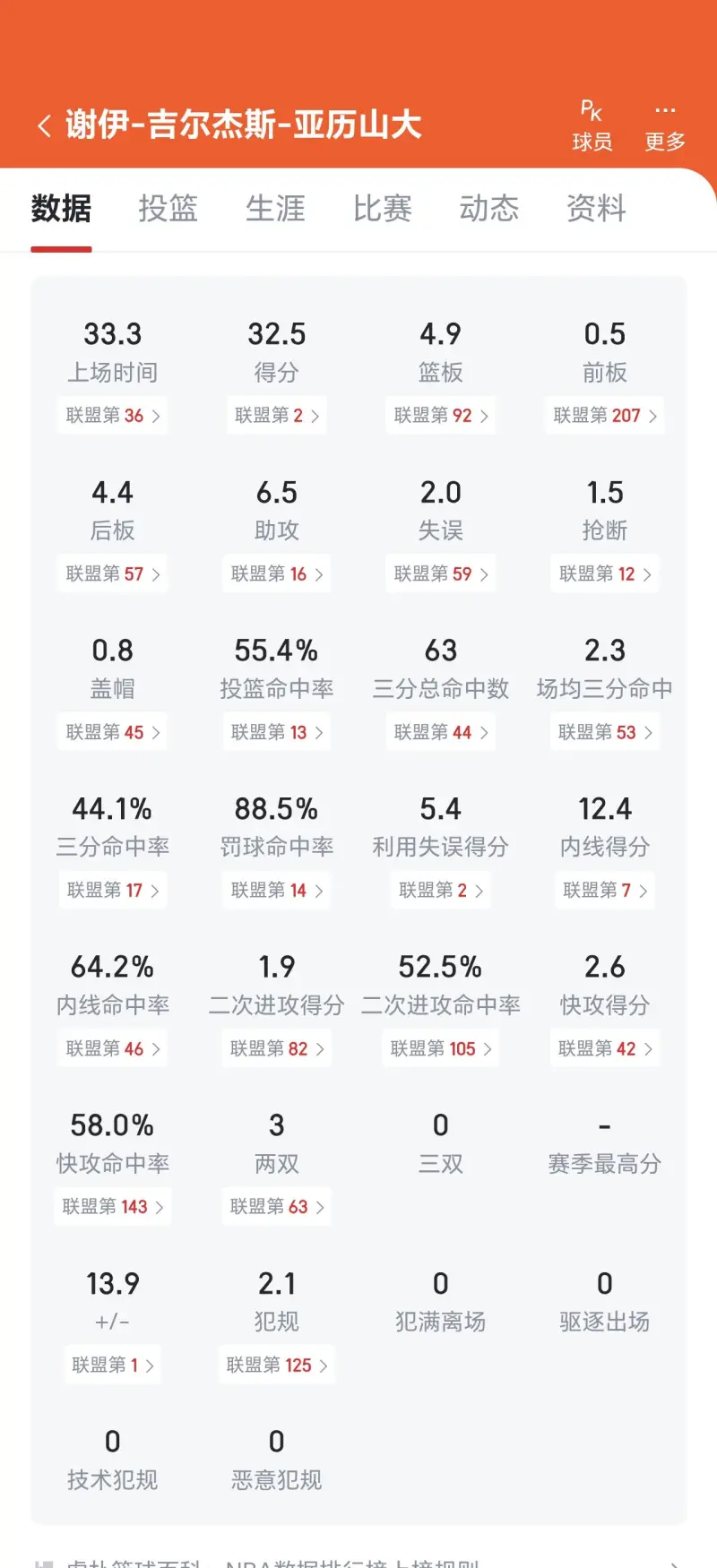Switch to the 资料 tab
717x1568 pixels.
(596, 209)
